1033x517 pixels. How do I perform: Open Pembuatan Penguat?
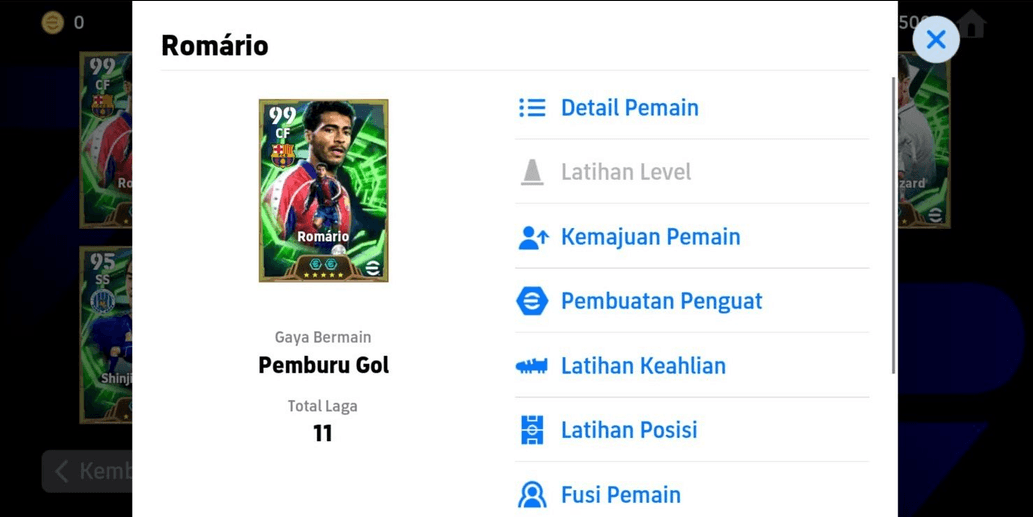click(x=661, y=301)
